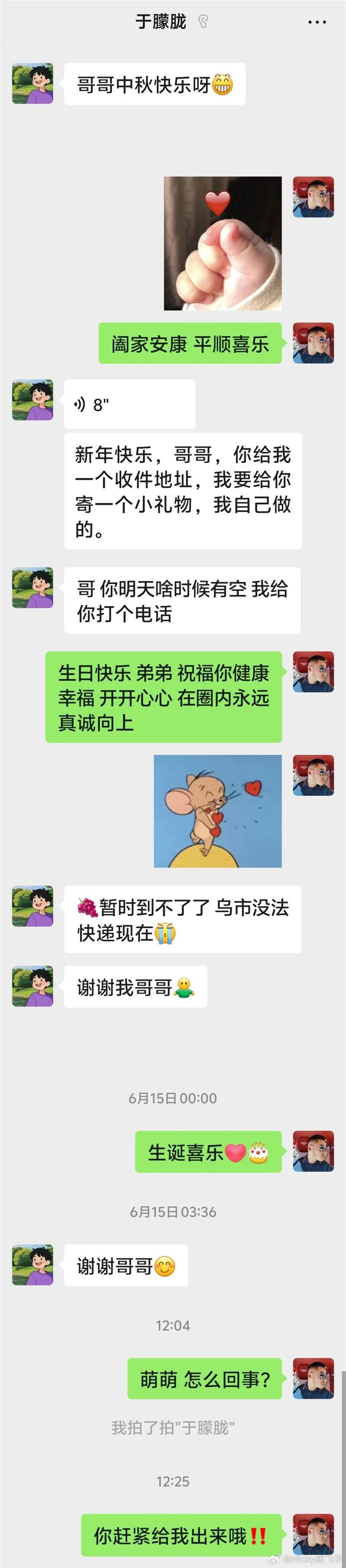Open own avatar beside 阖家安康 平顺喜乐

[313, 343]
